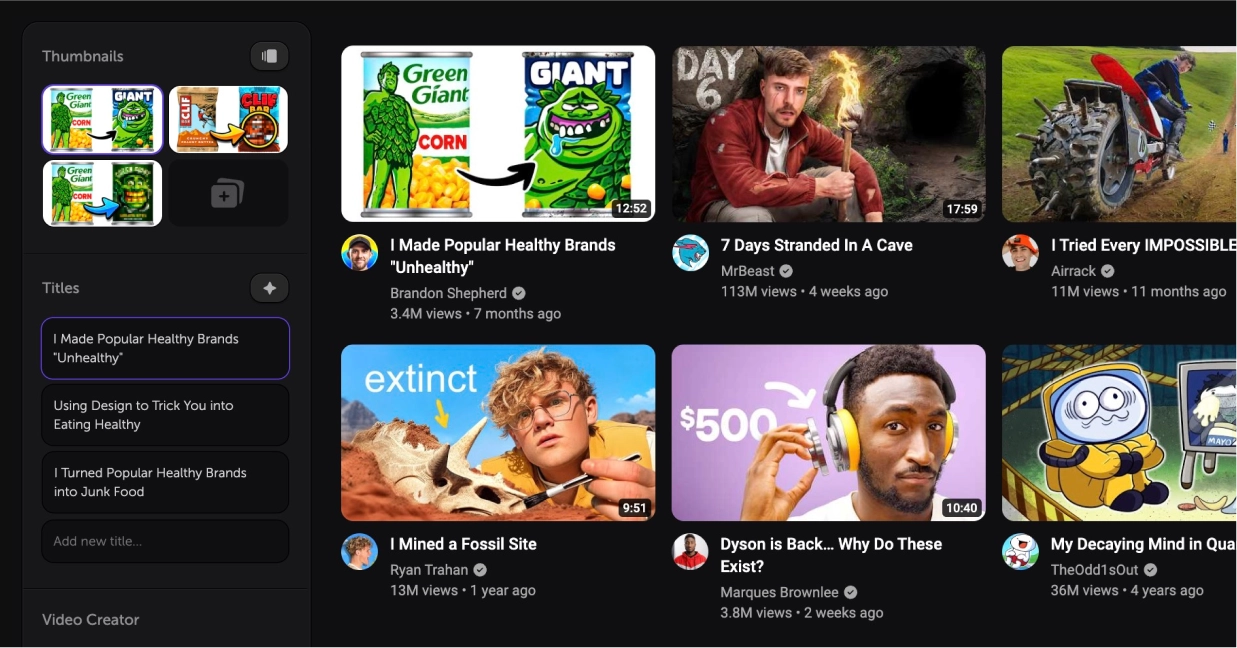Select the Clif Bar thumbnail option
This screenshot has height=648, width=1237.
pos(228,119)
